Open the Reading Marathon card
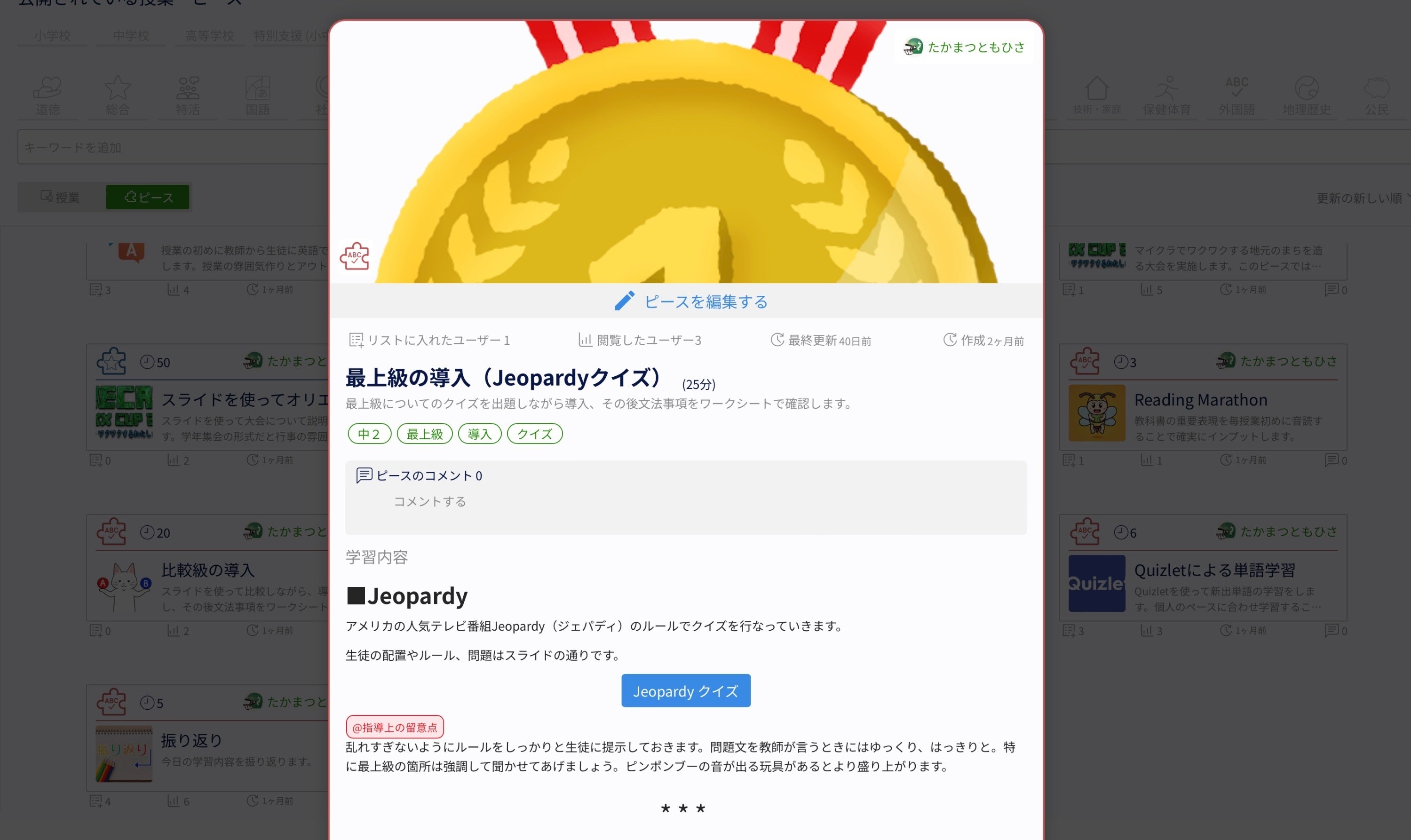The image size is (1411, 840). (x=1200, y=400)
